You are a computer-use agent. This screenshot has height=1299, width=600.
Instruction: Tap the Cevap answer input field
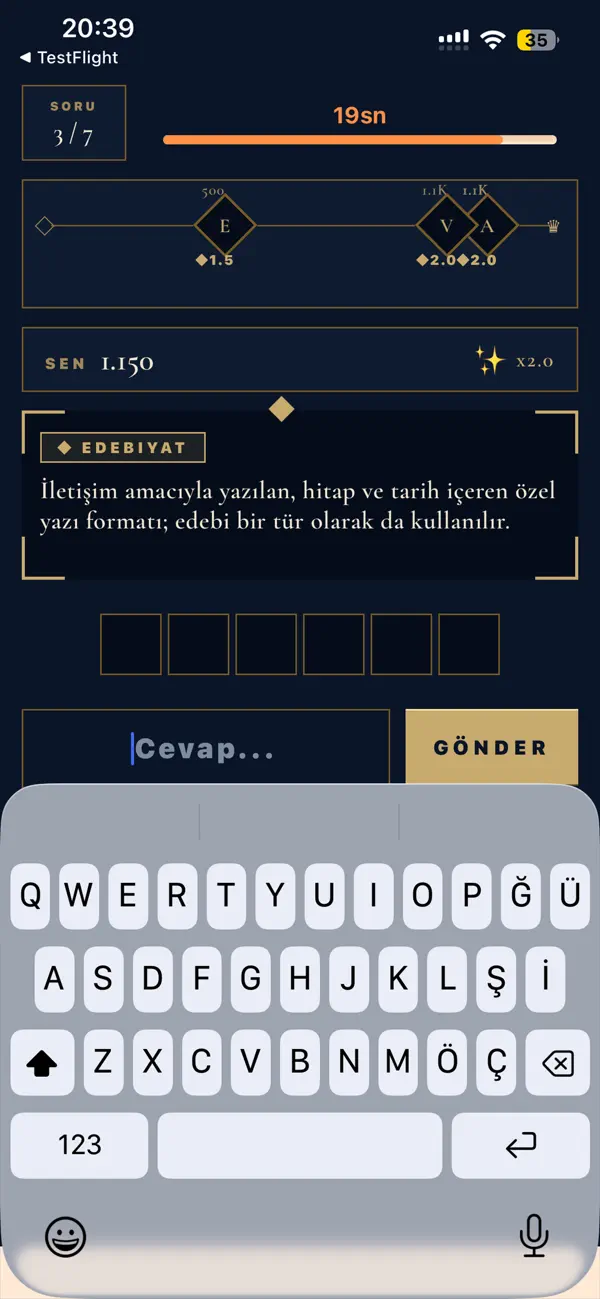[x=205, y=748]
